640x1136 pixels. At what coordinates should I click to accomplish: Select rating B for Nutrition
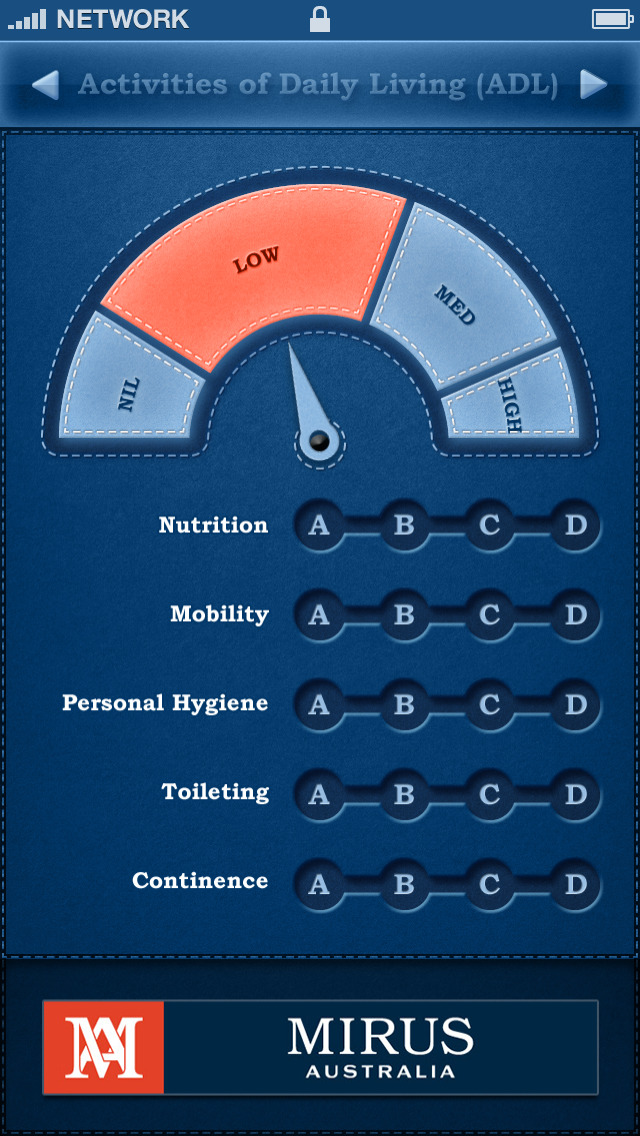tap(404, 525)
